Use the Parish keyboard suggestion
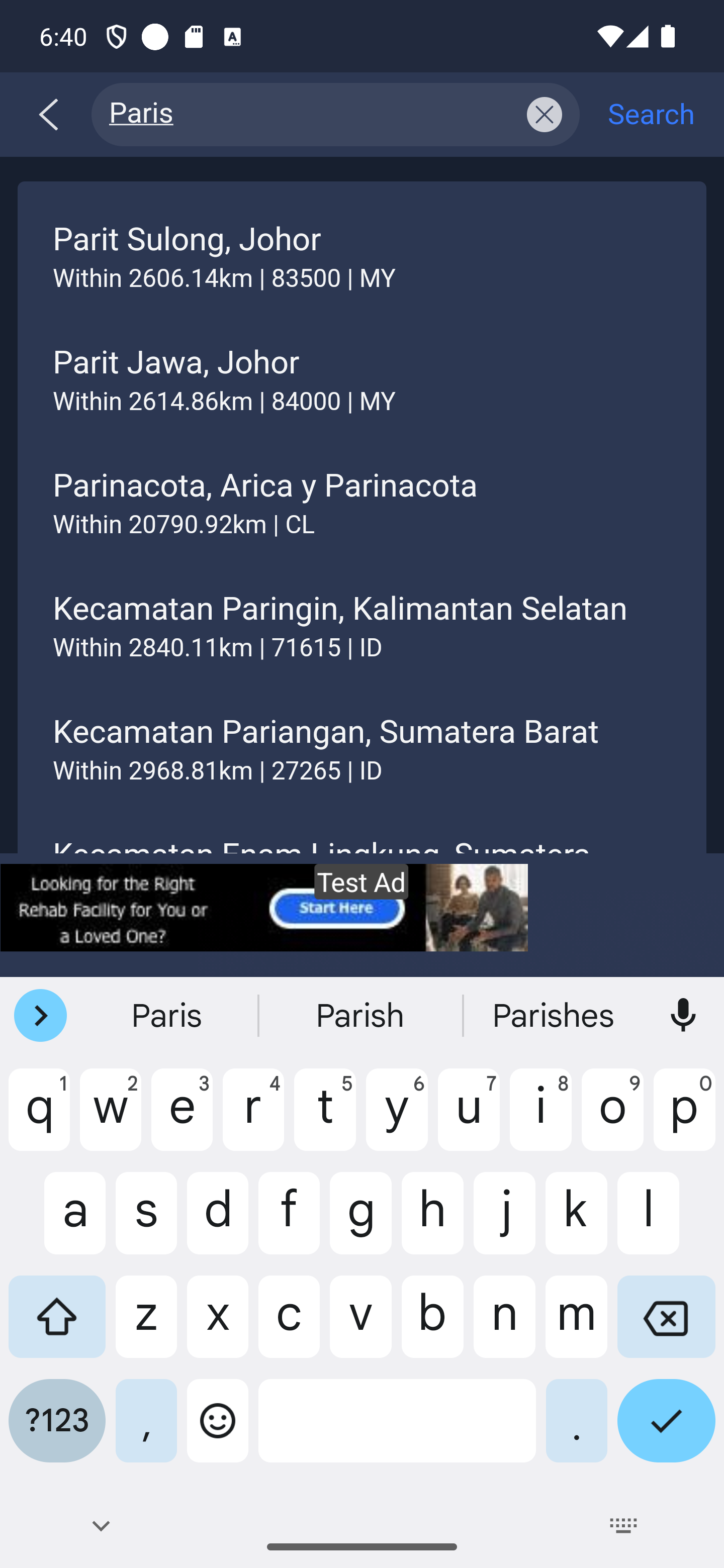 360,1015
